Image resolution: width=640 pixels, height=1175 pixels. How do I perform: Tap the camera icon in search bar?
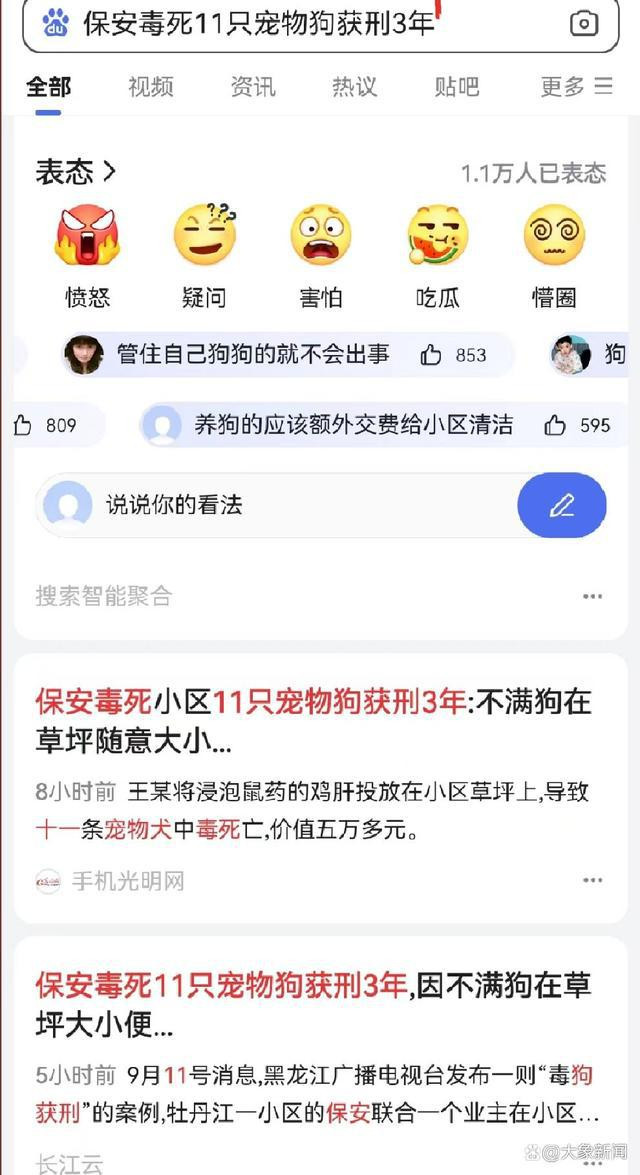pos(584,24)
